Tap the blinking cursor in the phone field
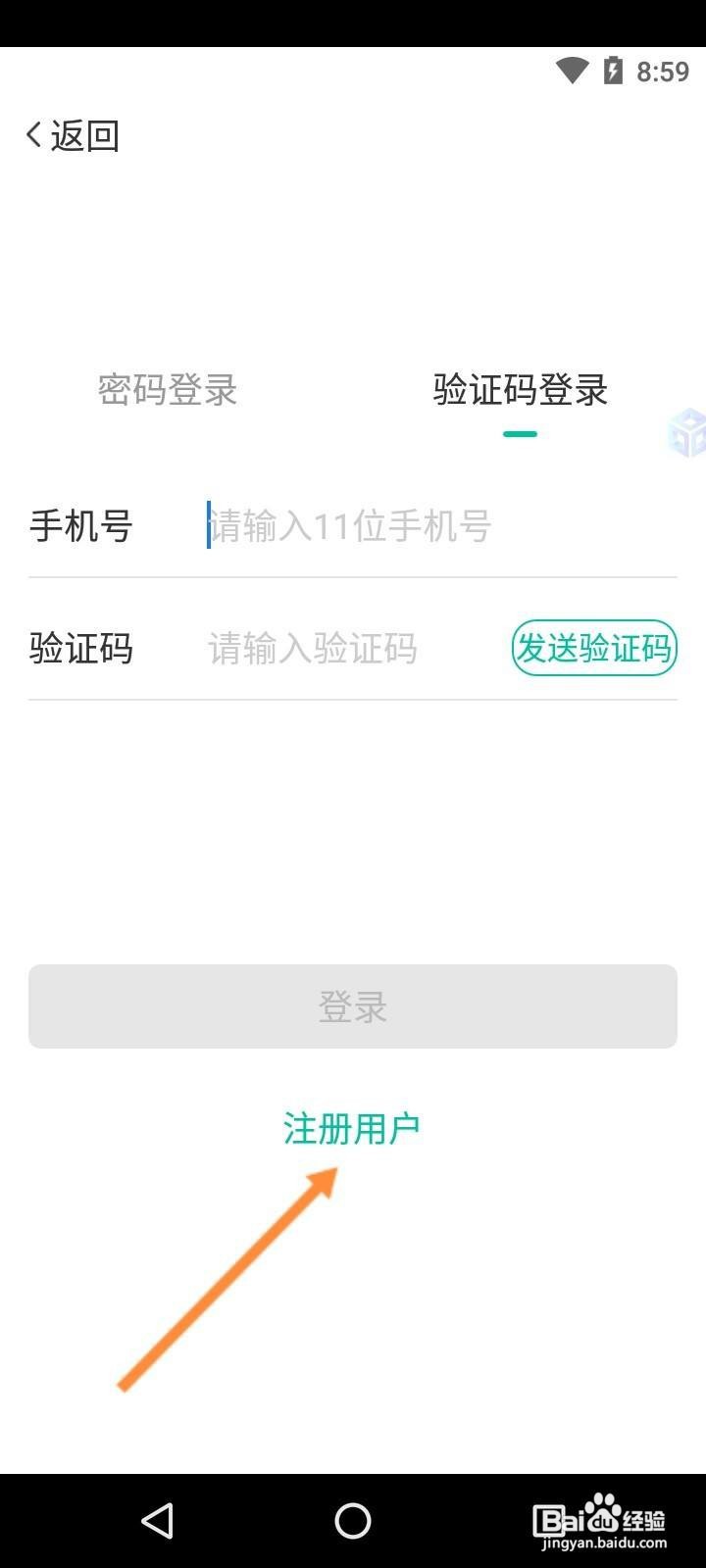This screenshot has width=706, height=1568. tap(208, 526)
